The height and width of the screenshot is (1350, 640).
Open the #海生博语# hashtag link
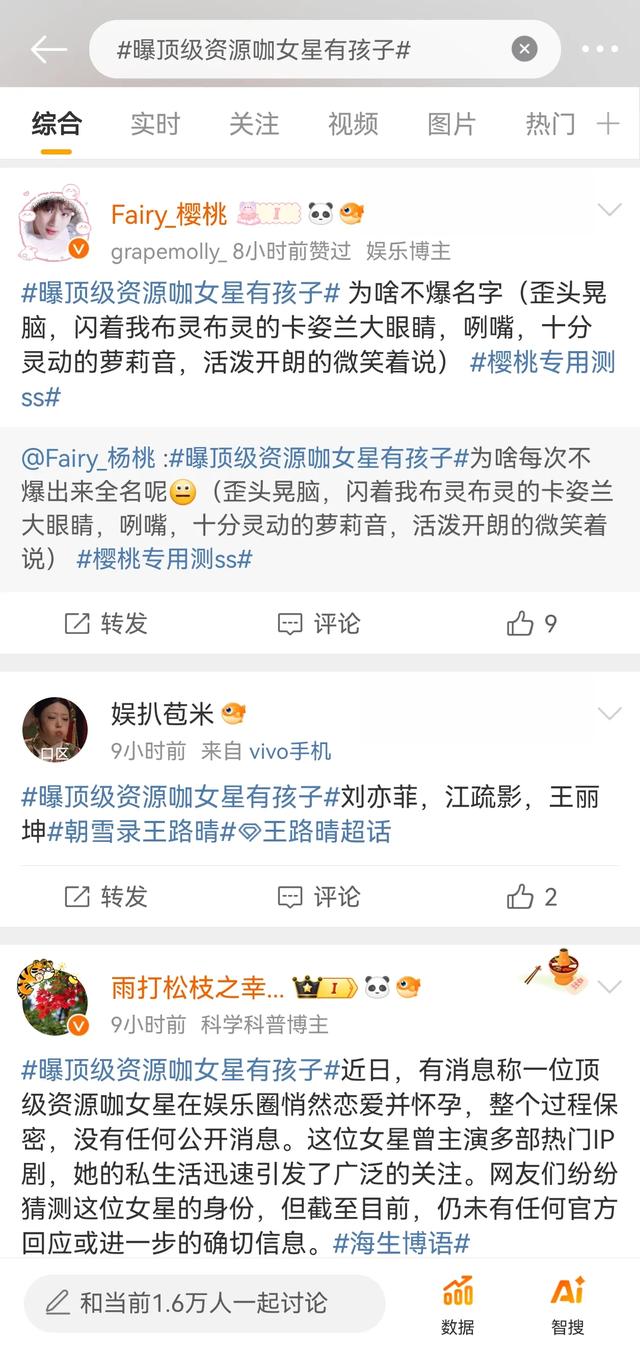pos(401,1244)
